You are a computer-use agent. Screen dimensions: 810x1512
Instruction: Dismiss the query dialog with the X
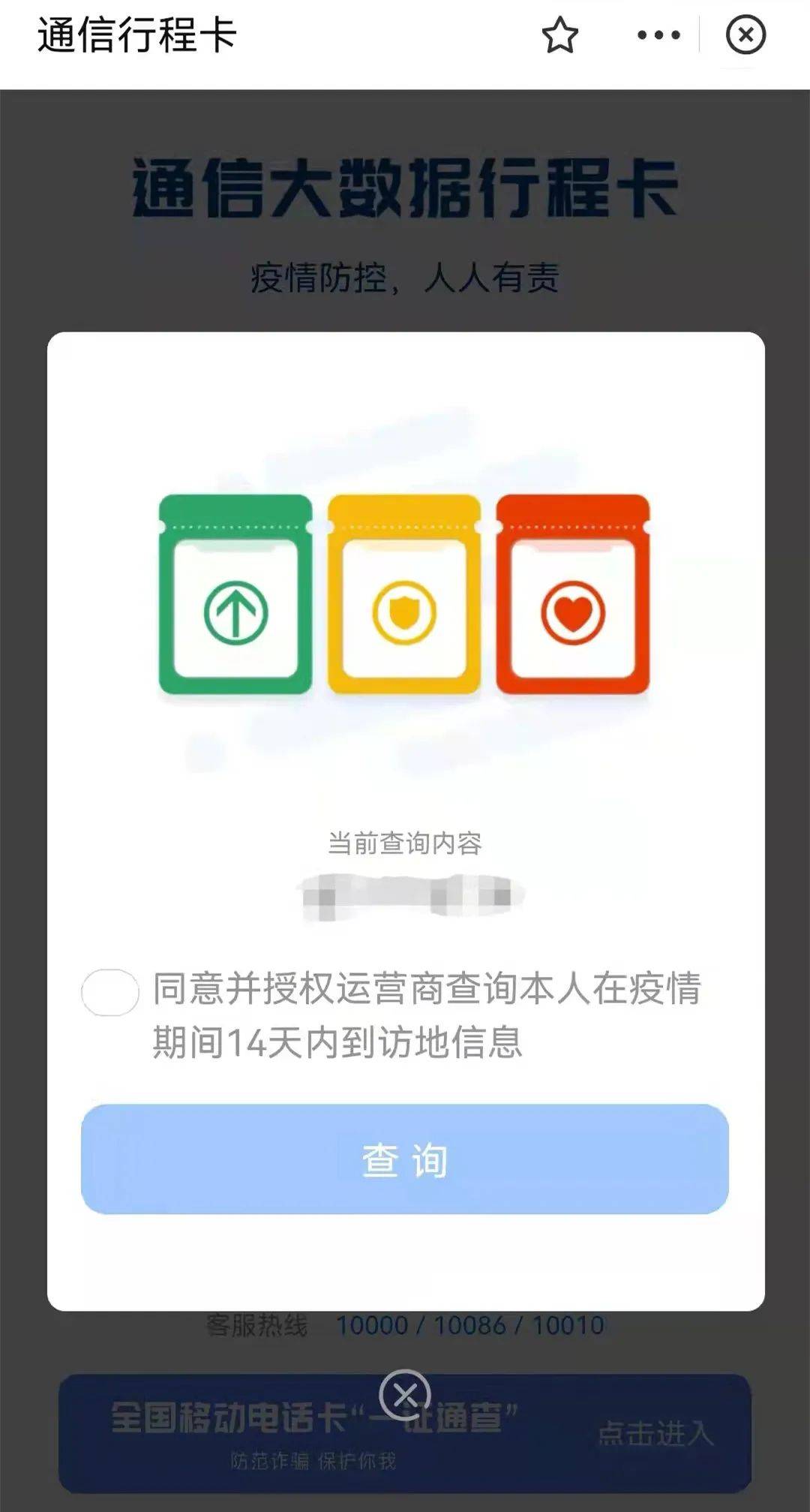[x=405, y=1395]
